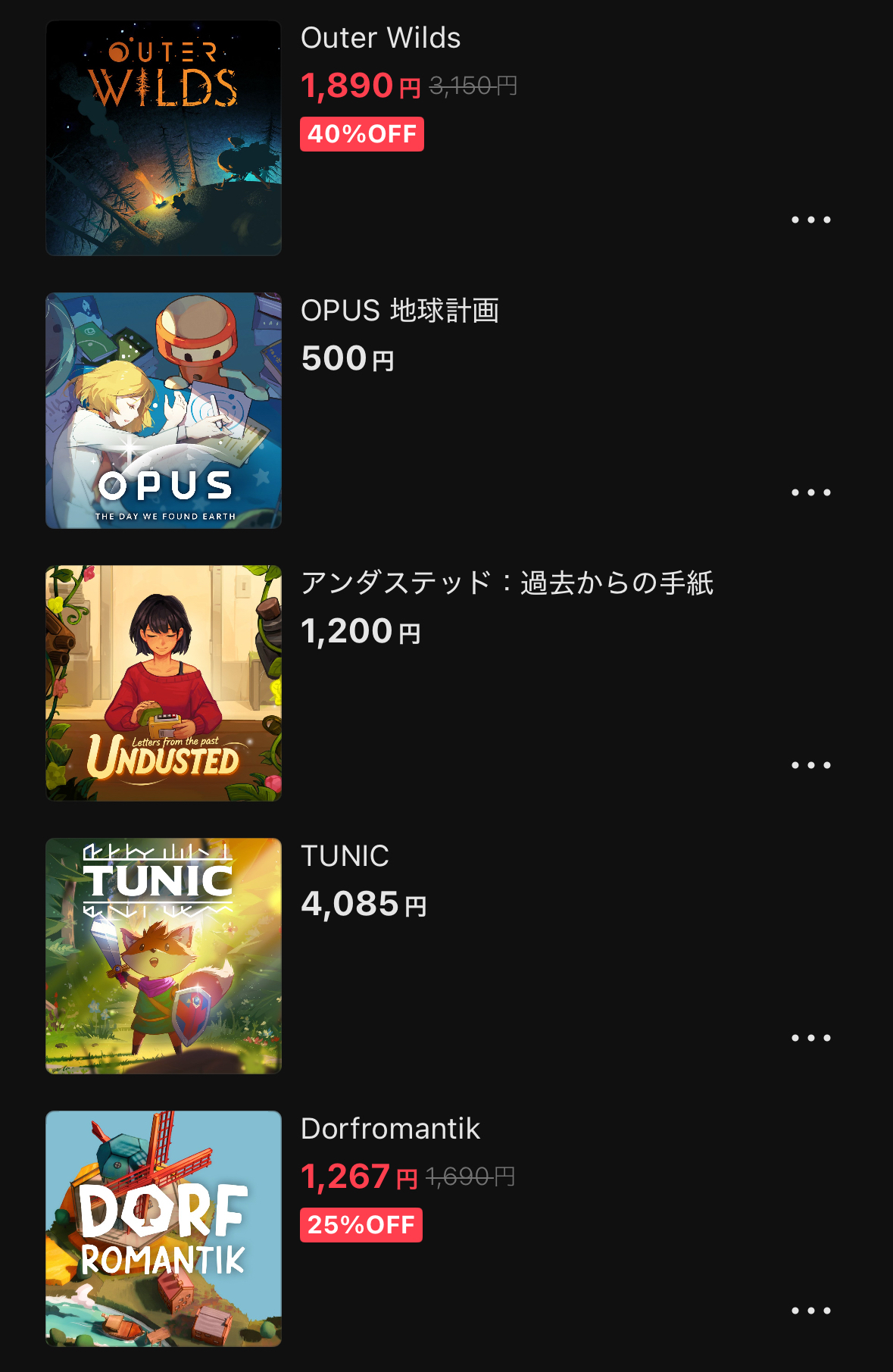Tap the three dots for アンダステッド
The image size is (893, 1372).
(810, 765)
